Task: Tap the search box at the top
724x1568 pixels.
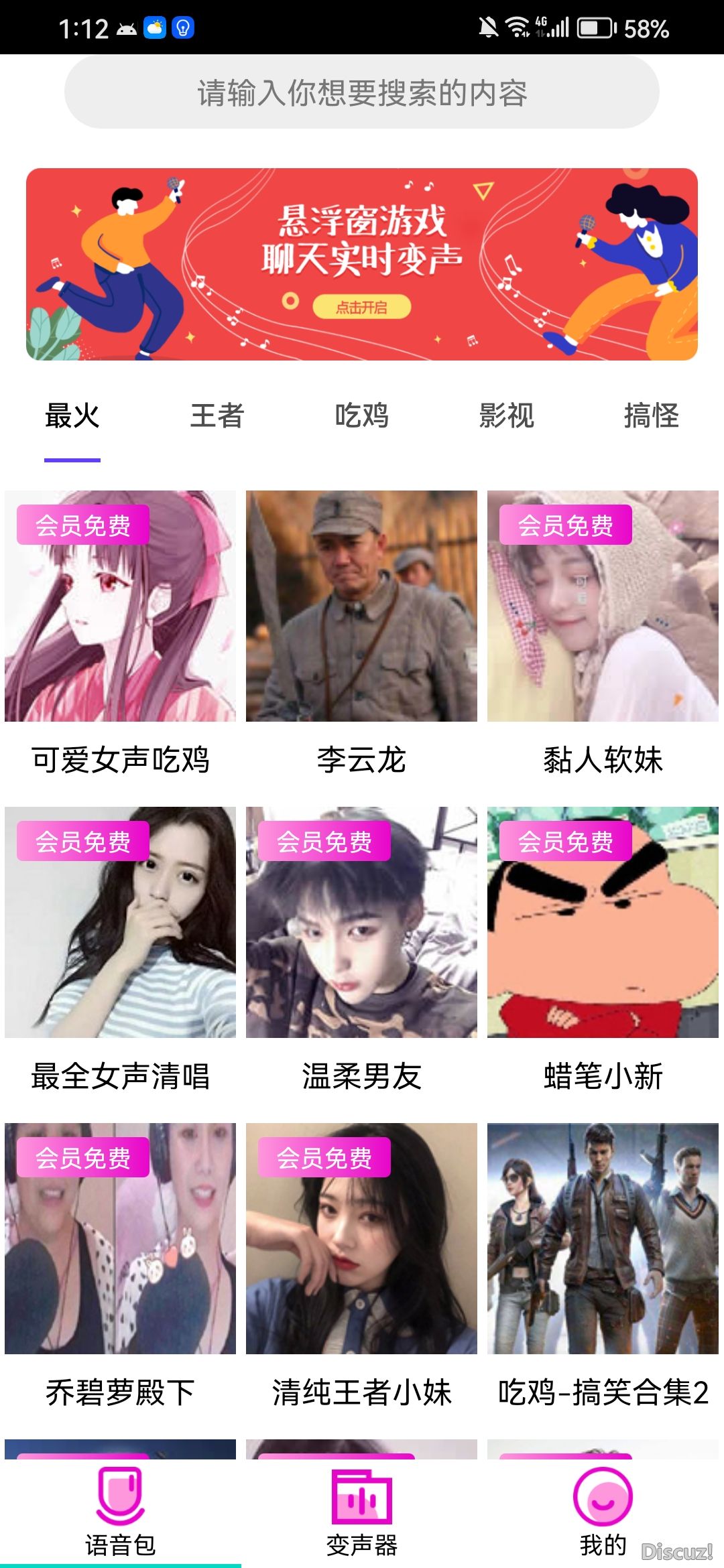Action: 362,92
